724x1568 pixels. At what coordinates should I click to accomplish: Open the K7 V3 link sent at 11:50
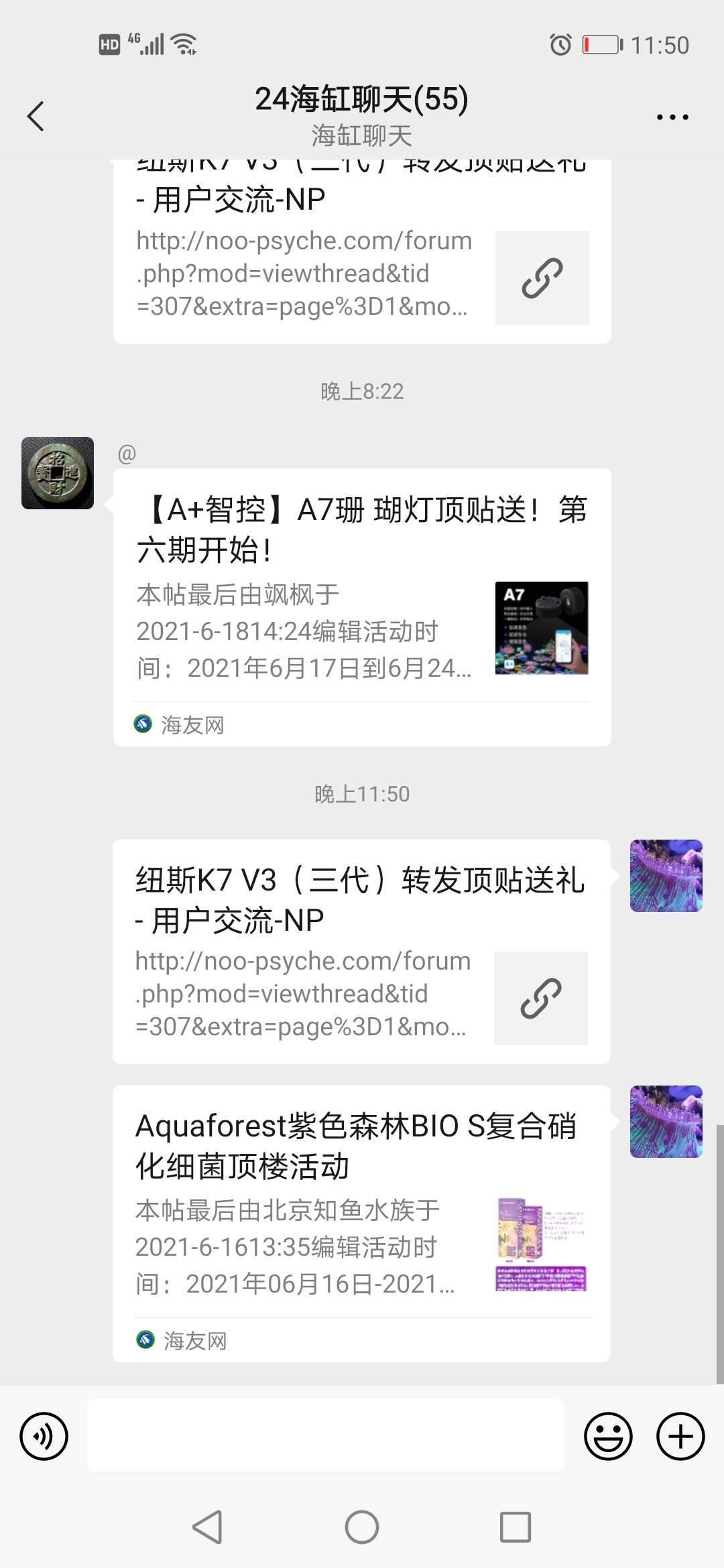pos(361,951)
